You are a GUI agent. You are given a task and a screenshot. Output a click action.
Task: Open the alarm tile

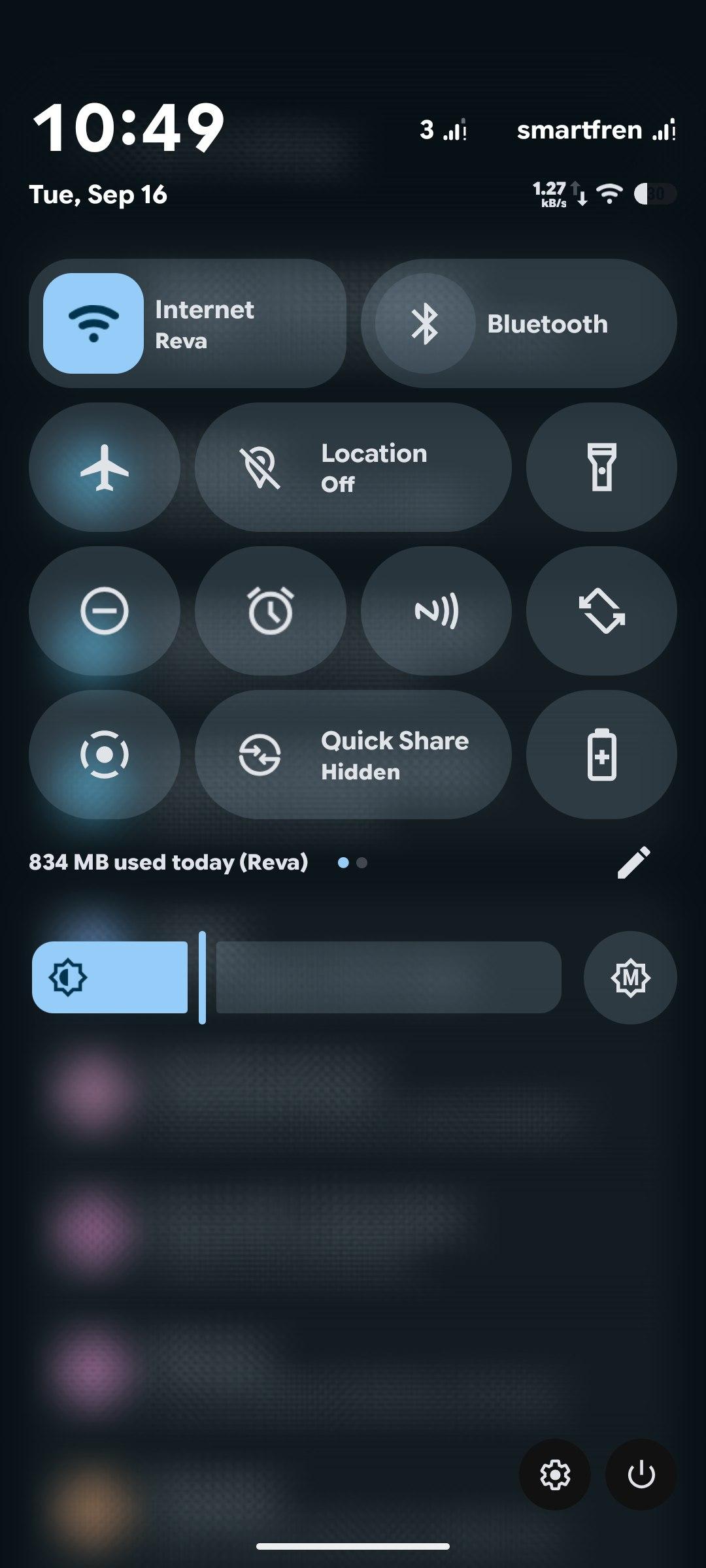coord(270,611)
